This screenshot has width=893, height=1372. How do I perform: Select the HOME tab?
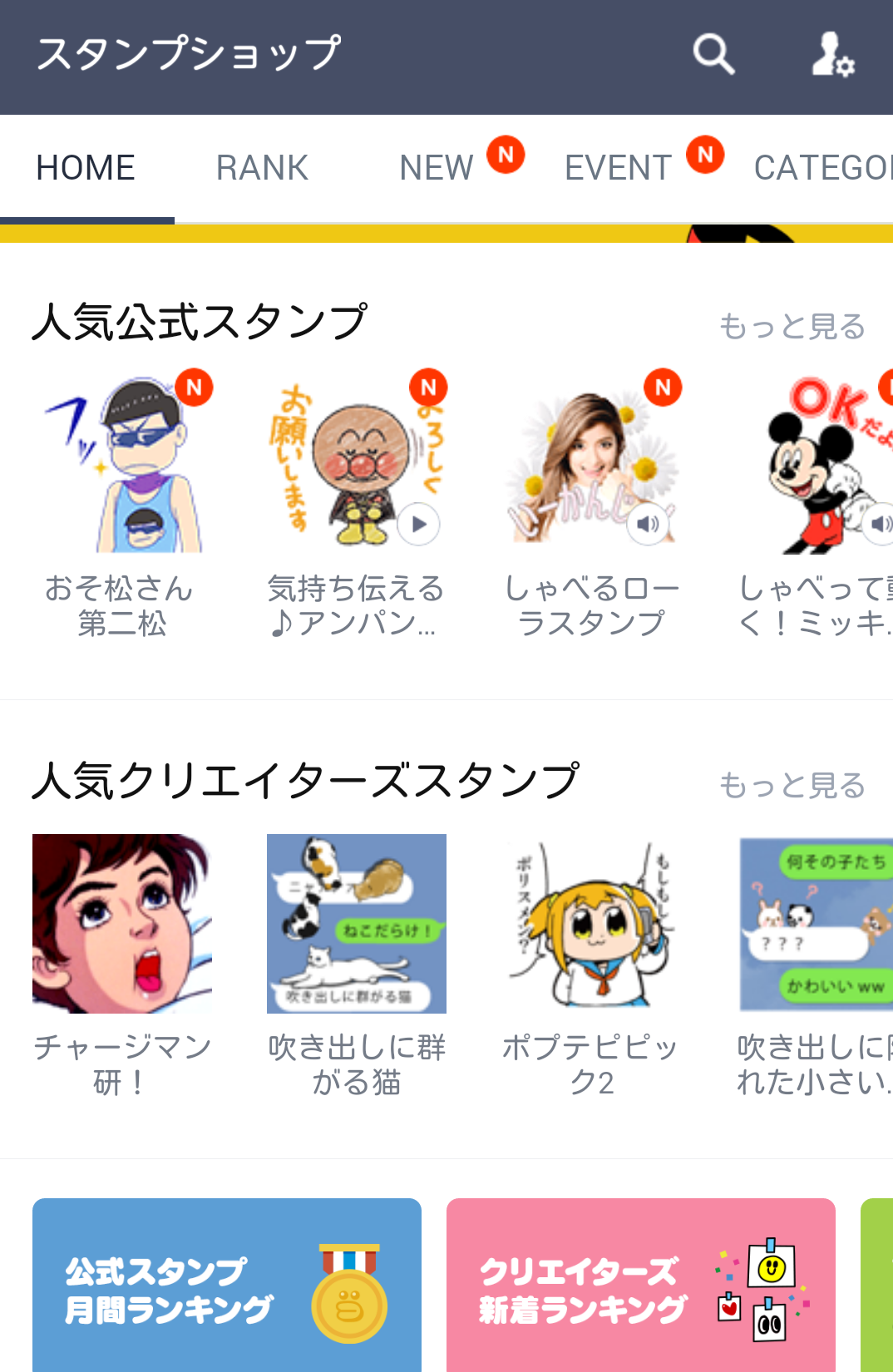click(86, 168)
